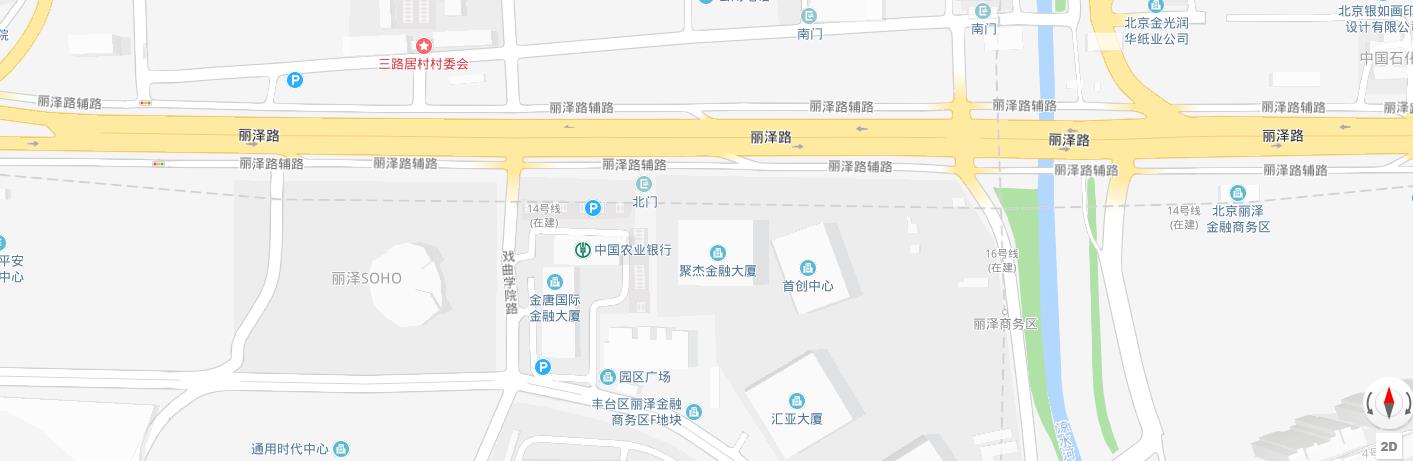
Task: Switch the map to 2D view
Action: [1388, 447]
